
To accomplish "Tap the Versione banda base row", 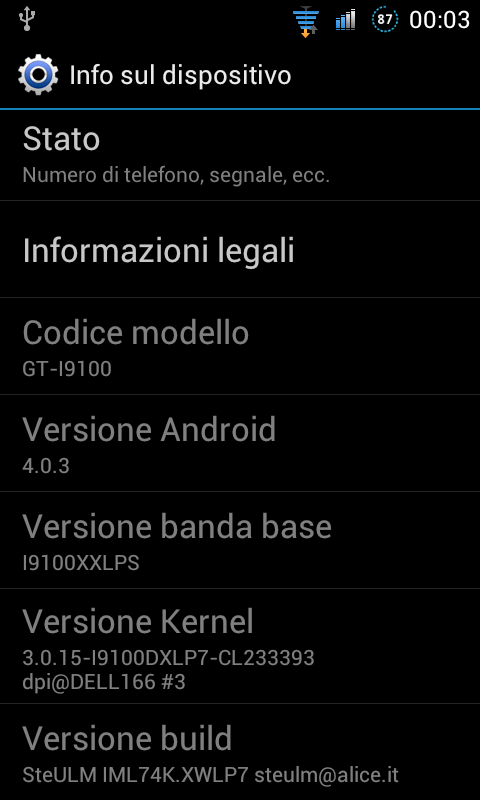I will (240, 540).
